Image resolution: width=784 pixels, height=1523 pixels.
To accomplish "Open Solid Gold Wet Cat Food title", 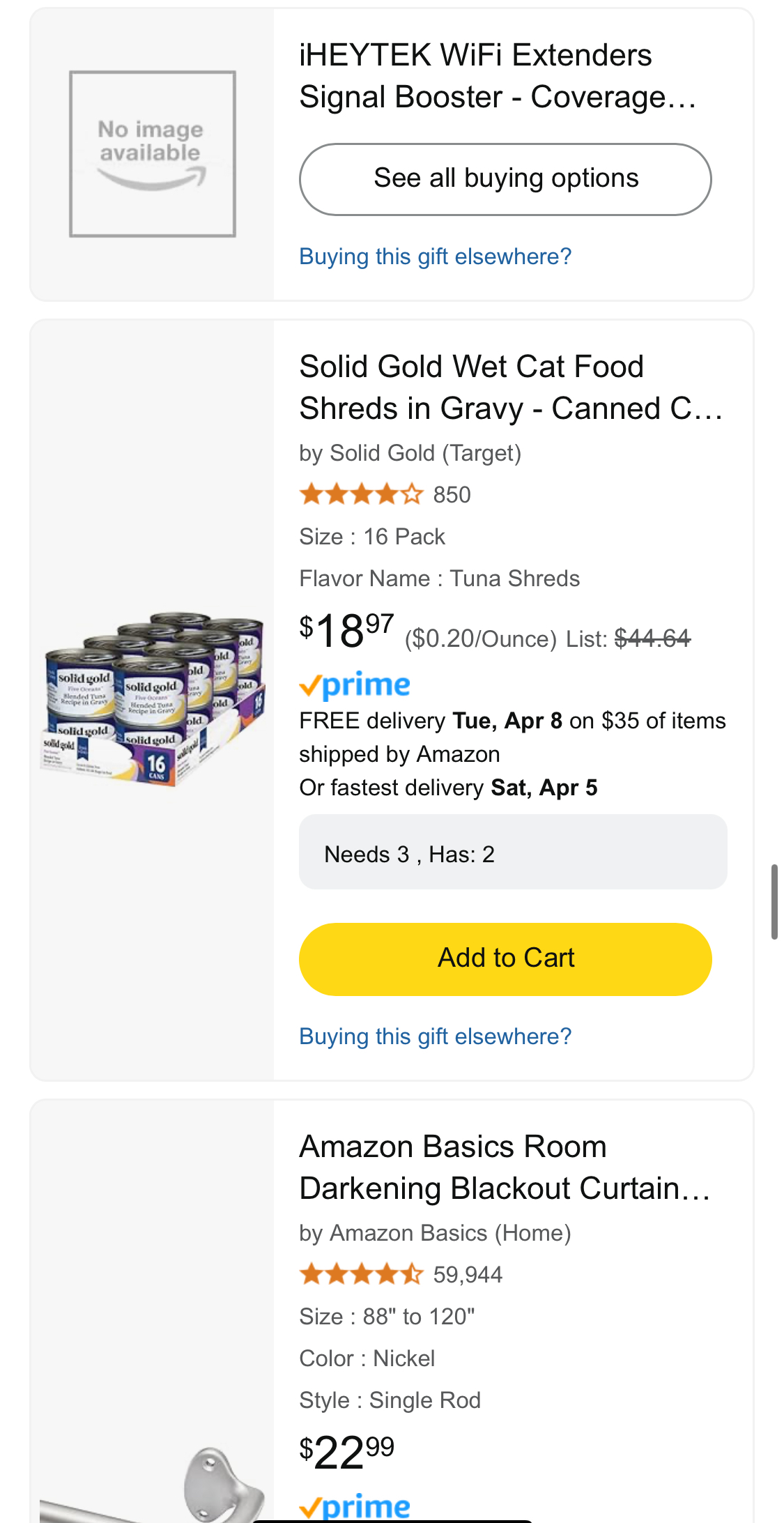I will tap(511, 388).
